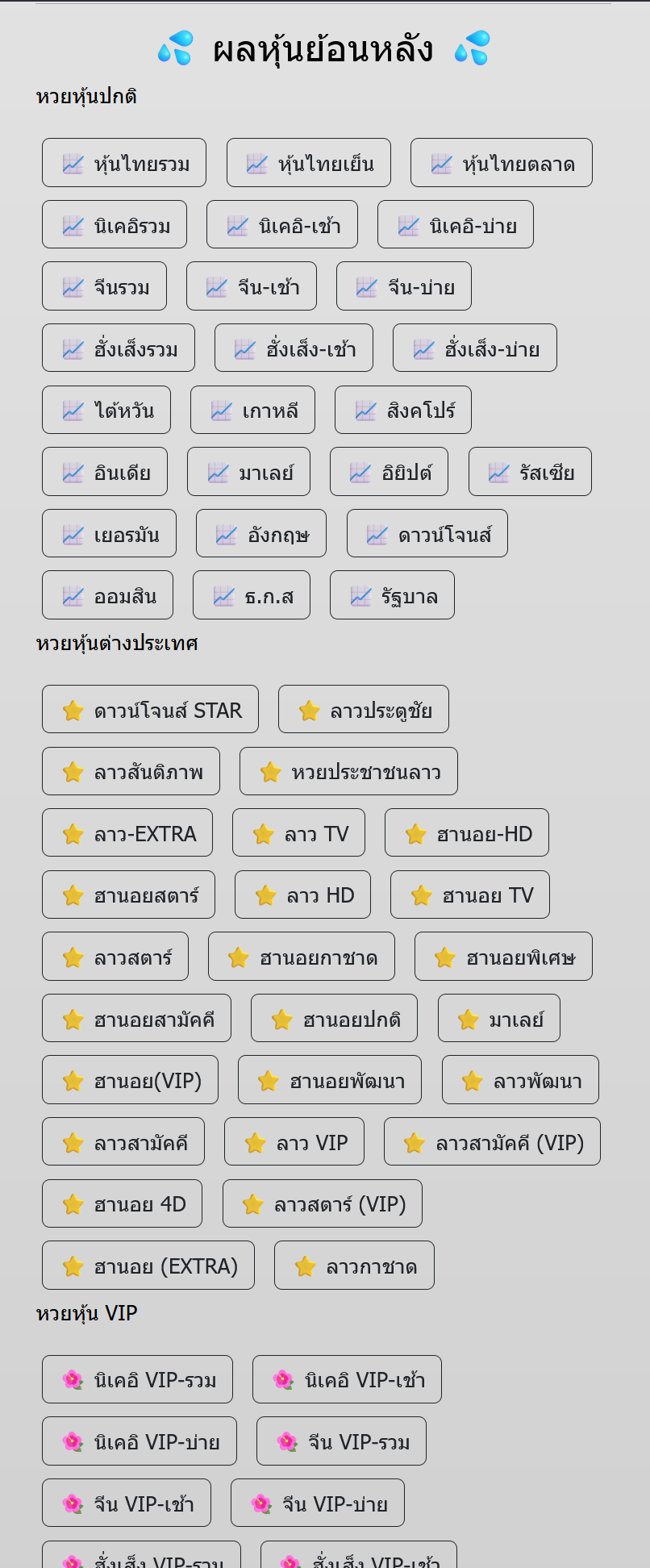Choose ฮั่งเส็งรวม
The height and width of the screenshot is (1568, 650).
(119, 348)
